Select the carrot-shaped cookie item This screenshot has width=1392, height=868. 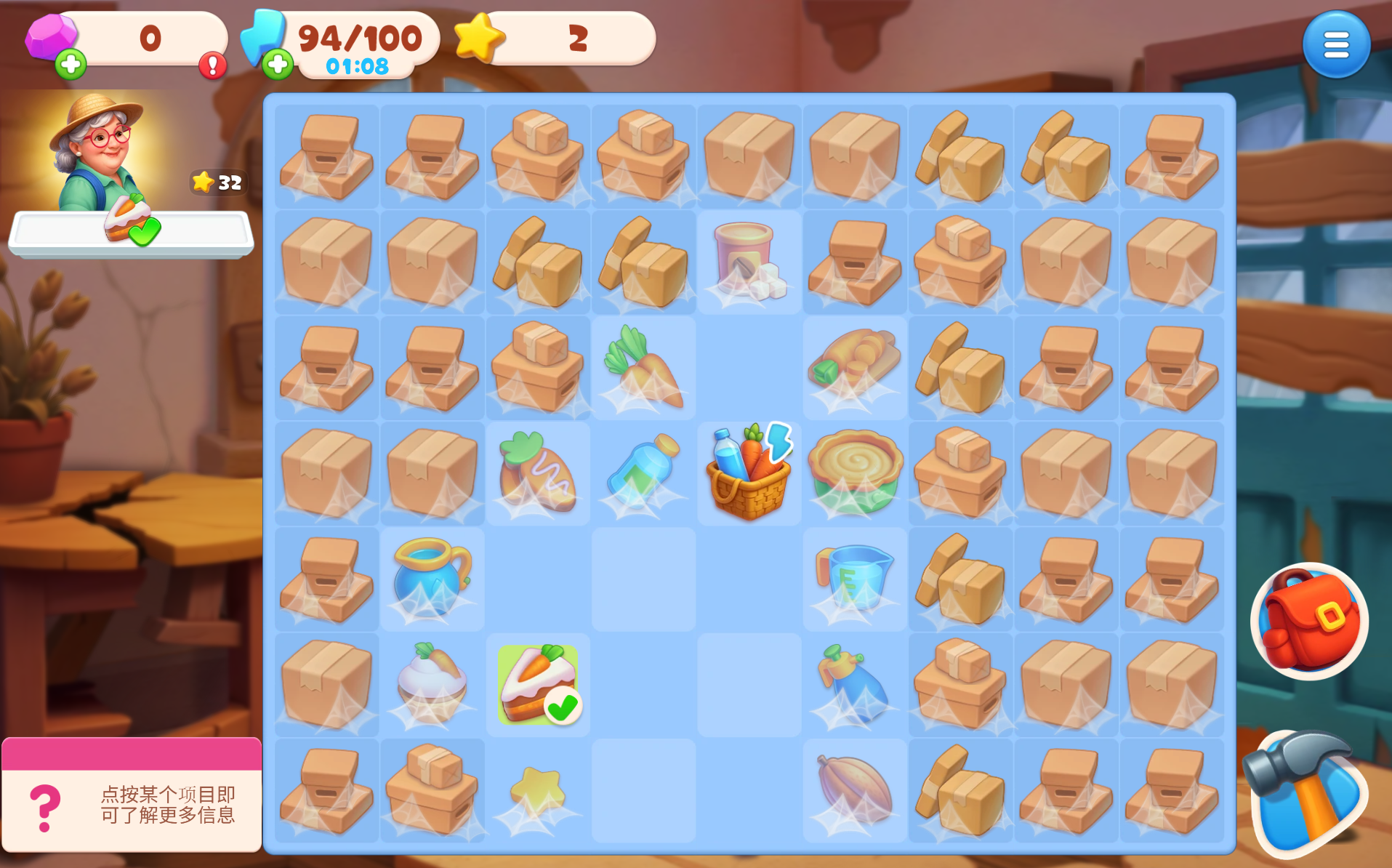click(539, 473)
